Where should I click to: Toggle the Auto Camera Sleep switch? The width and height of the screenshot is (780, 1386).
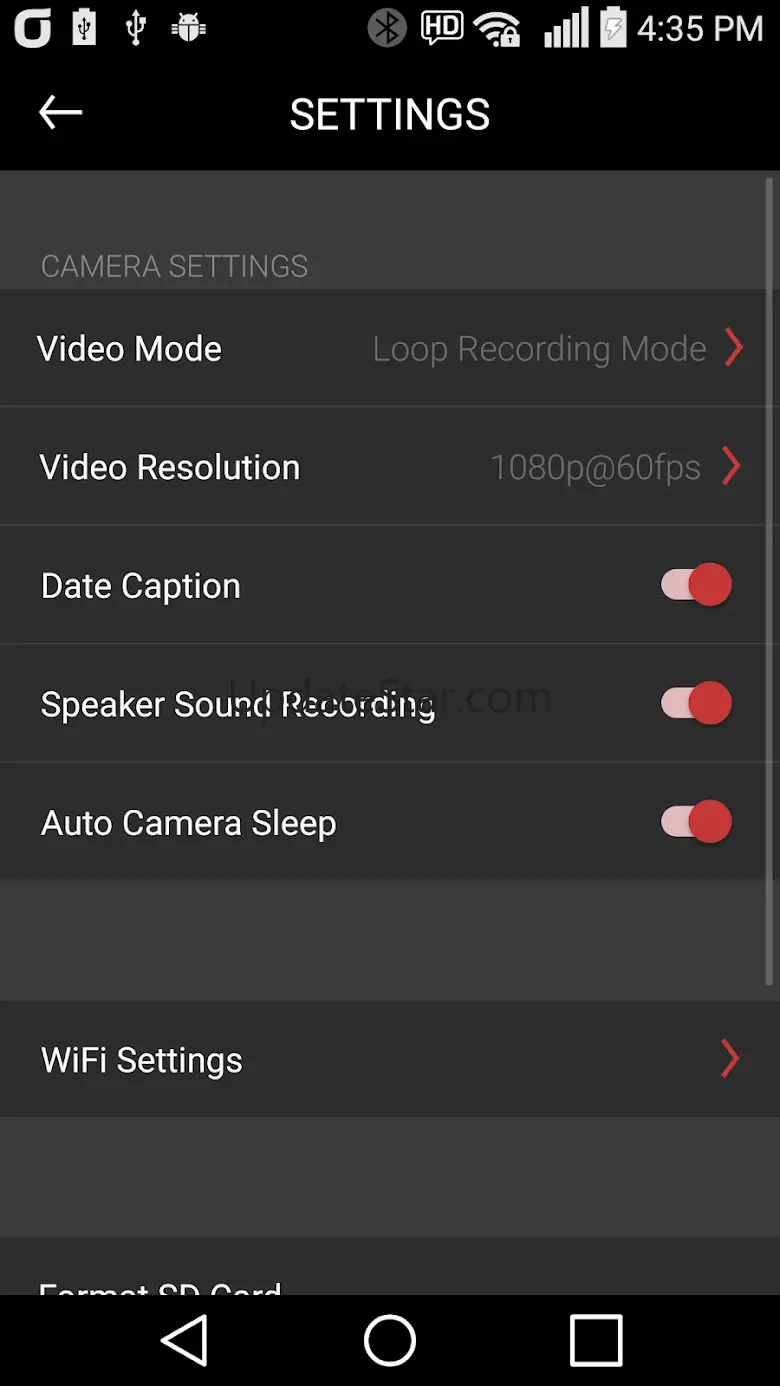pyautogui.click(x=696, y=822)
